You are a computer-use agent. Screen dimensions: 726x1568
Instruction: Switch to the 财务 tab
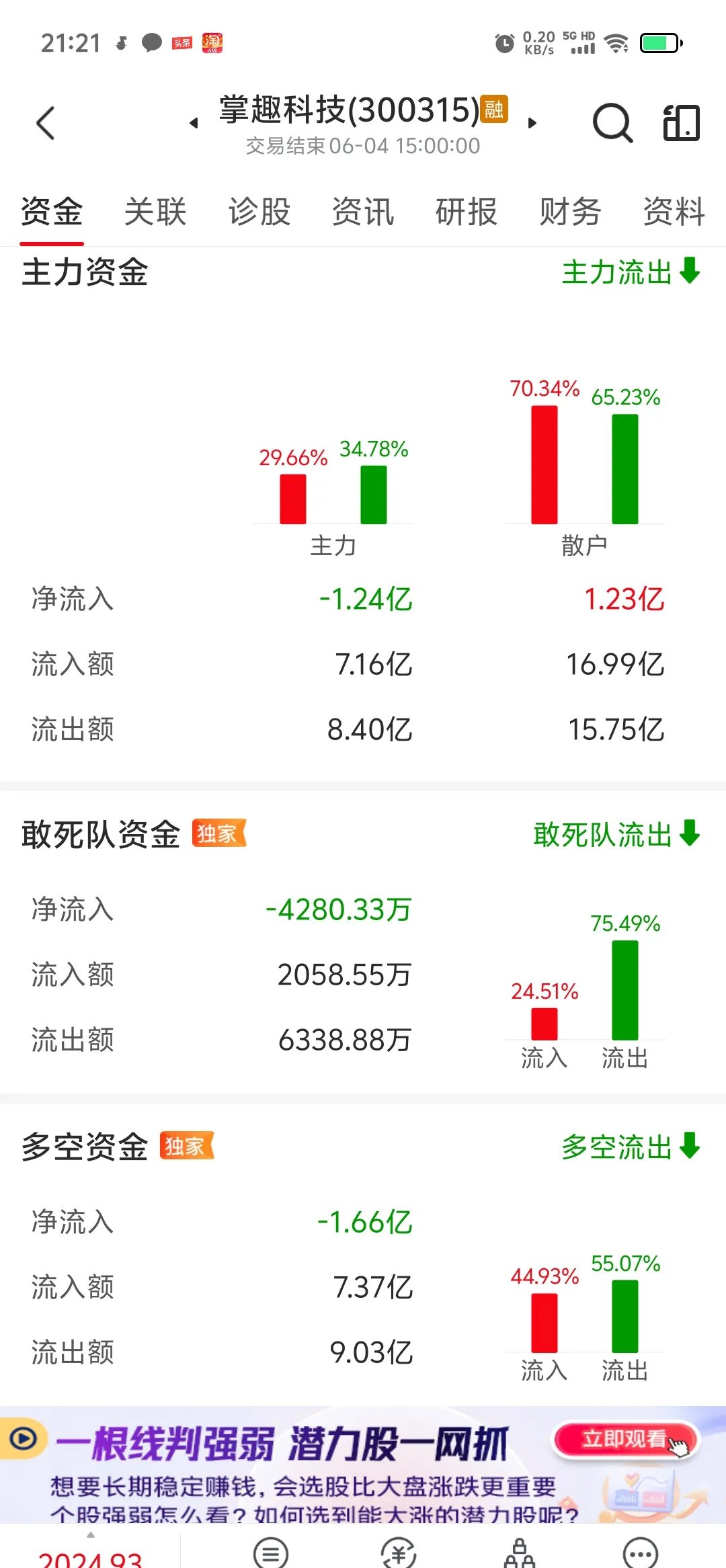click(x=568, y=212)
